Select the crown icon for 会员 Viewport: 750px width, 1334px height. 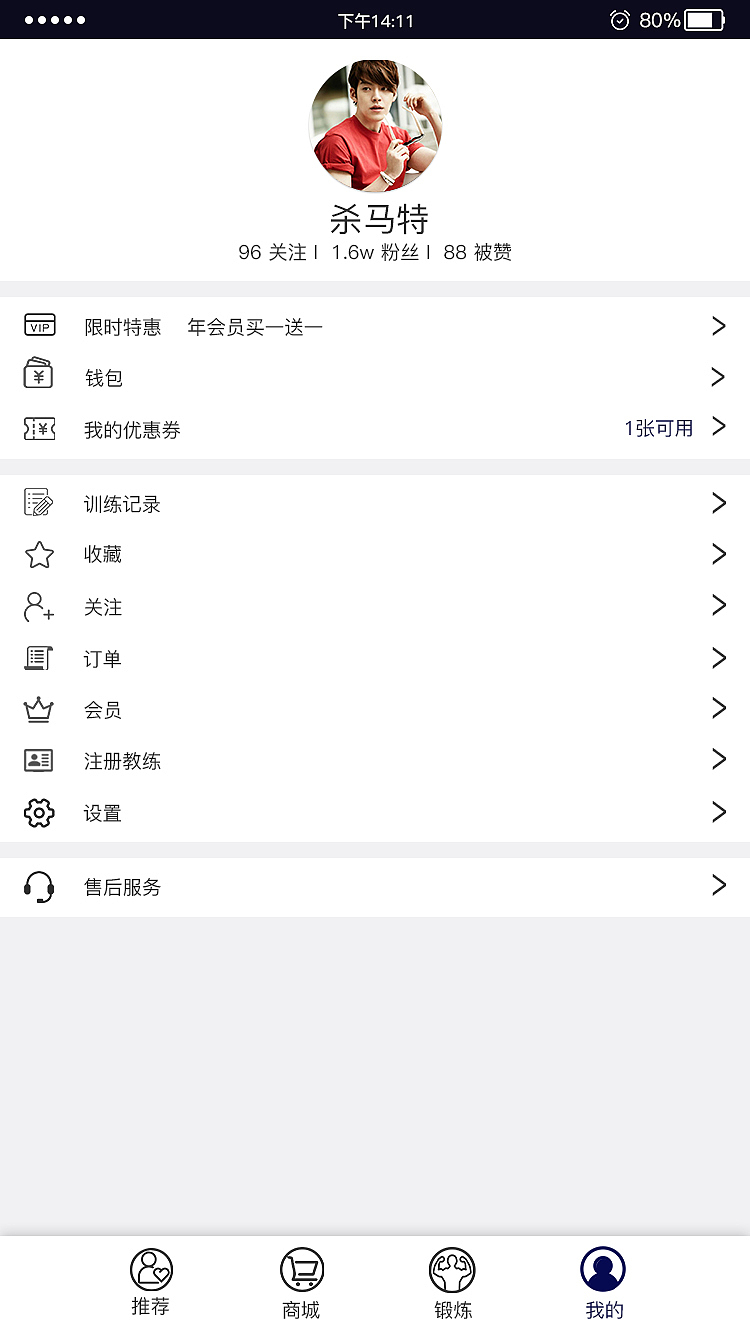[x=39, y=709]
